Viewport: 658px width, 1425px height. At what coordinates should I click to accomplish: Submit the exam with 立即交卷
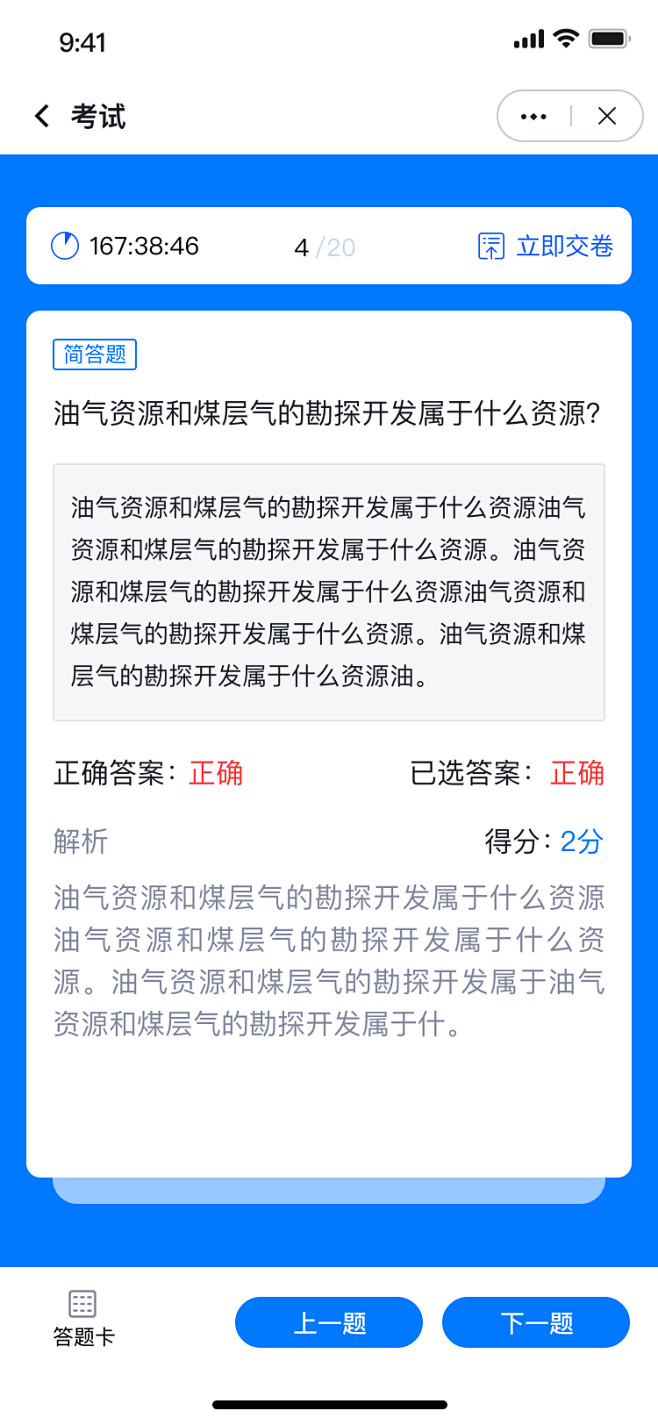(546, 246)
